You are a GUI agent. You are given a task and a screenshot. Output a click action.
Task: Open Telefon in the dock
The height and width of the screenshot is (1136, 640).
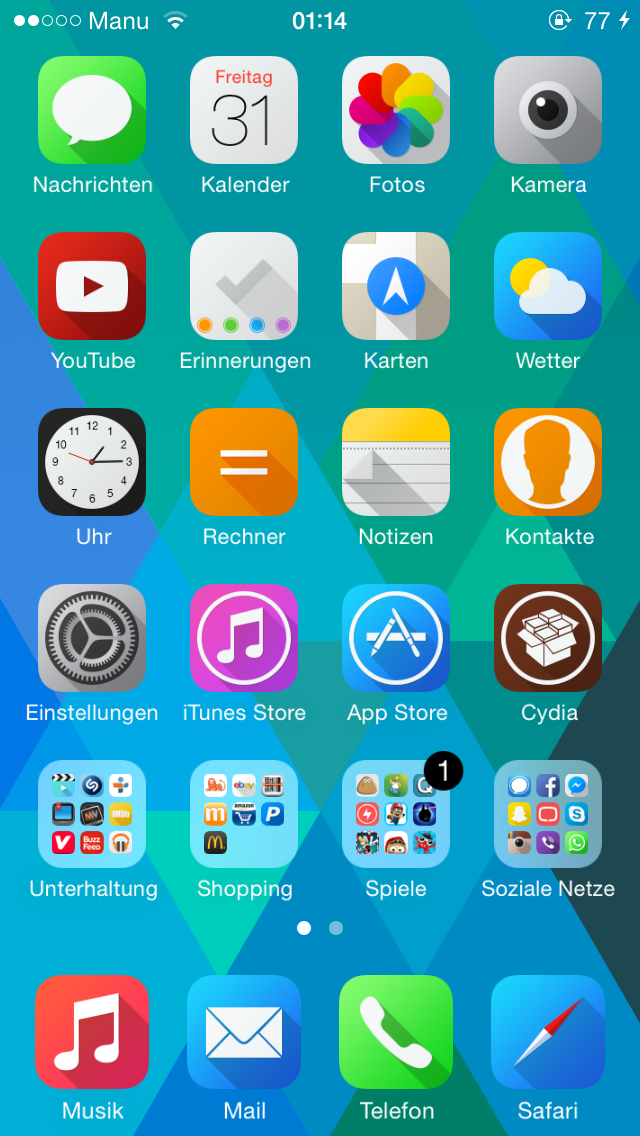coord(396,1032)
